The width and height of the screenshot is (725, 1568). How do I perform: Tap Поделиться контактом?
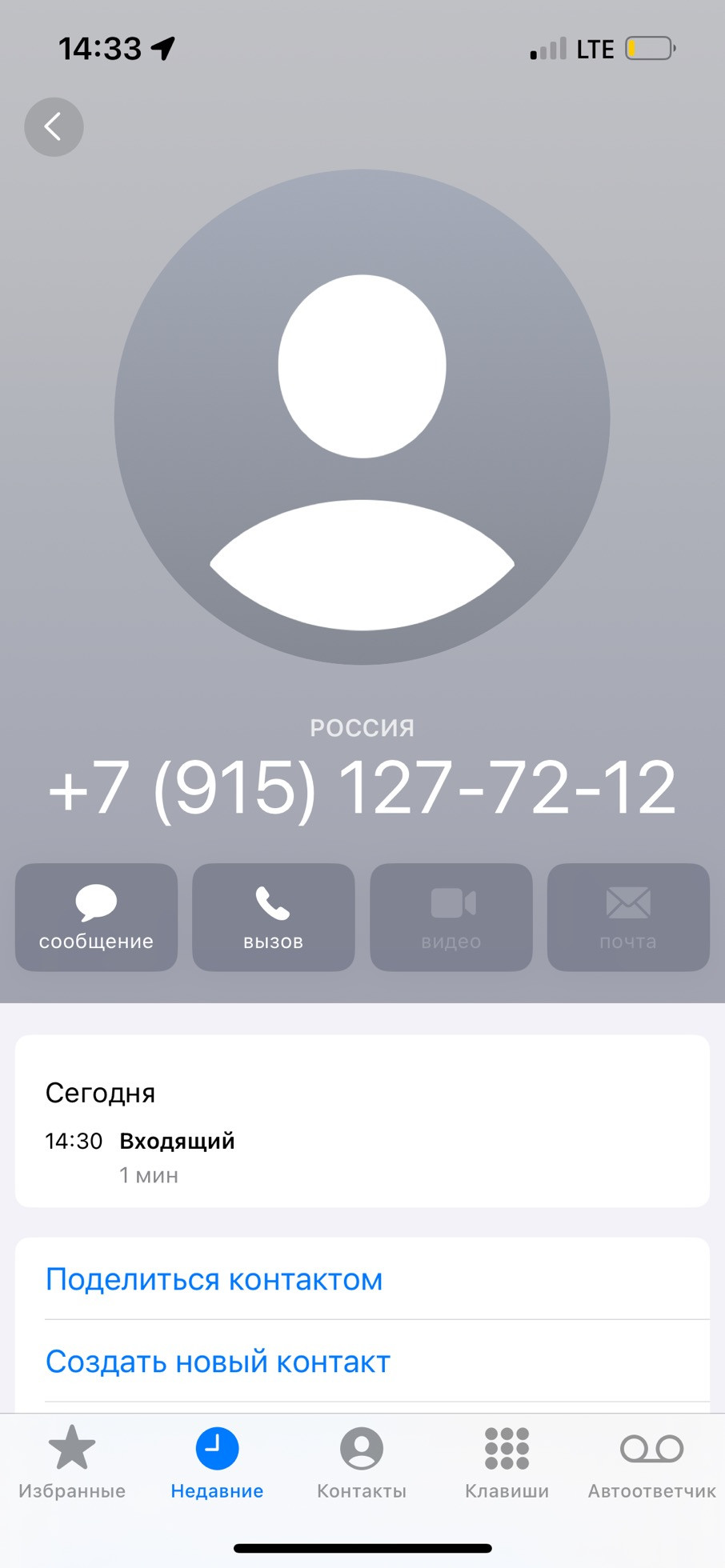[214, 1279]
